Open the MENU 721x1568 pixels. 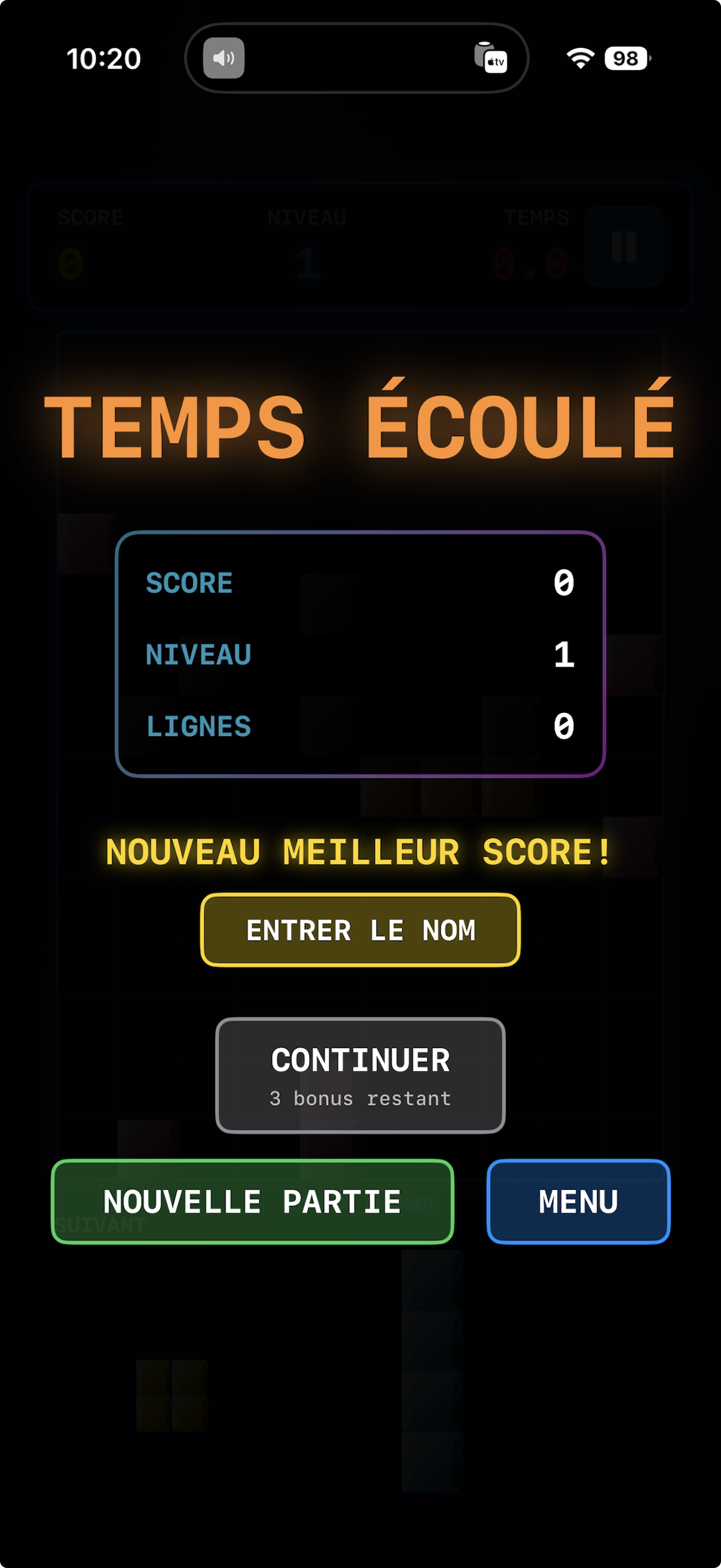tap(577, 1201)
